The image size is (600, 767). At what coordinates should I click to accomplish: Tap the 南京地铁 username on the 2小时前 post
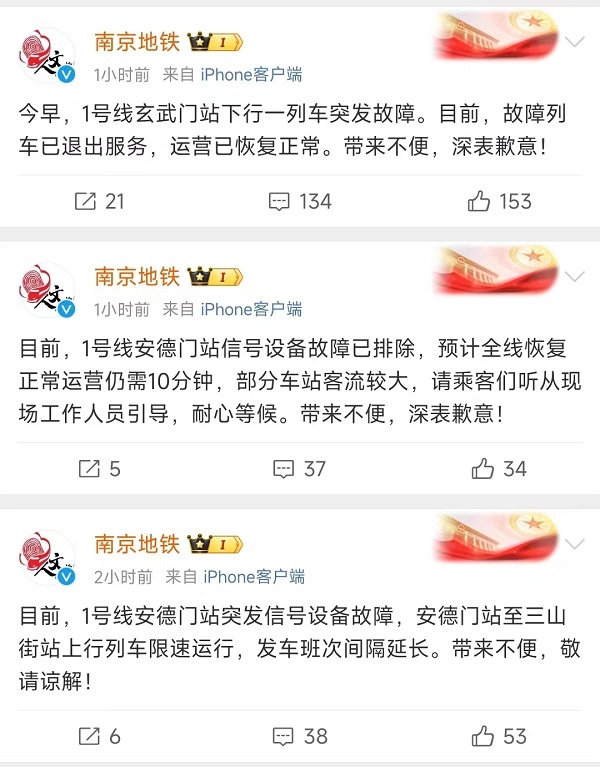[x=137, y=544]
